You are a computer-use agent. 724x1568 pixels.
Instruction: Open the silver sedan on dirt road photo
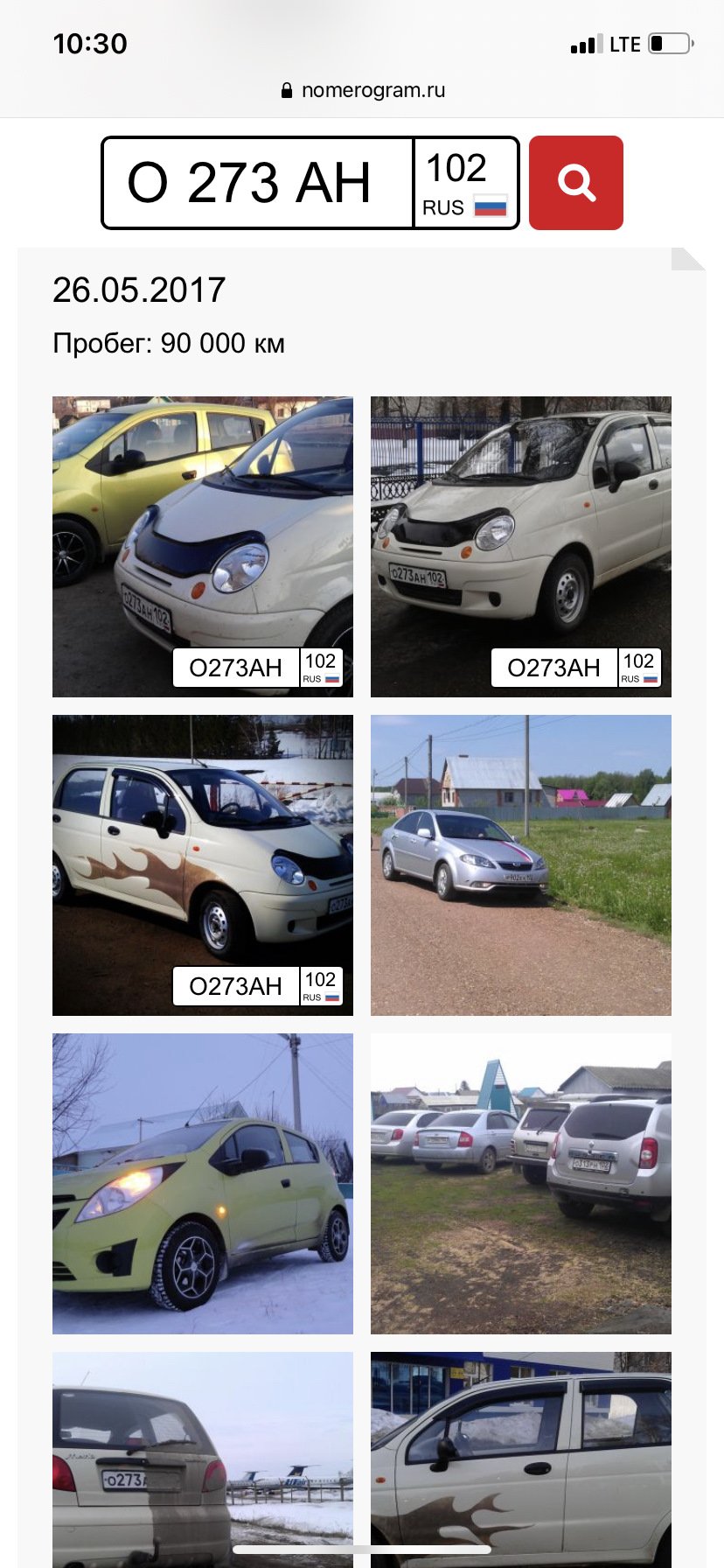click(521, 864)
